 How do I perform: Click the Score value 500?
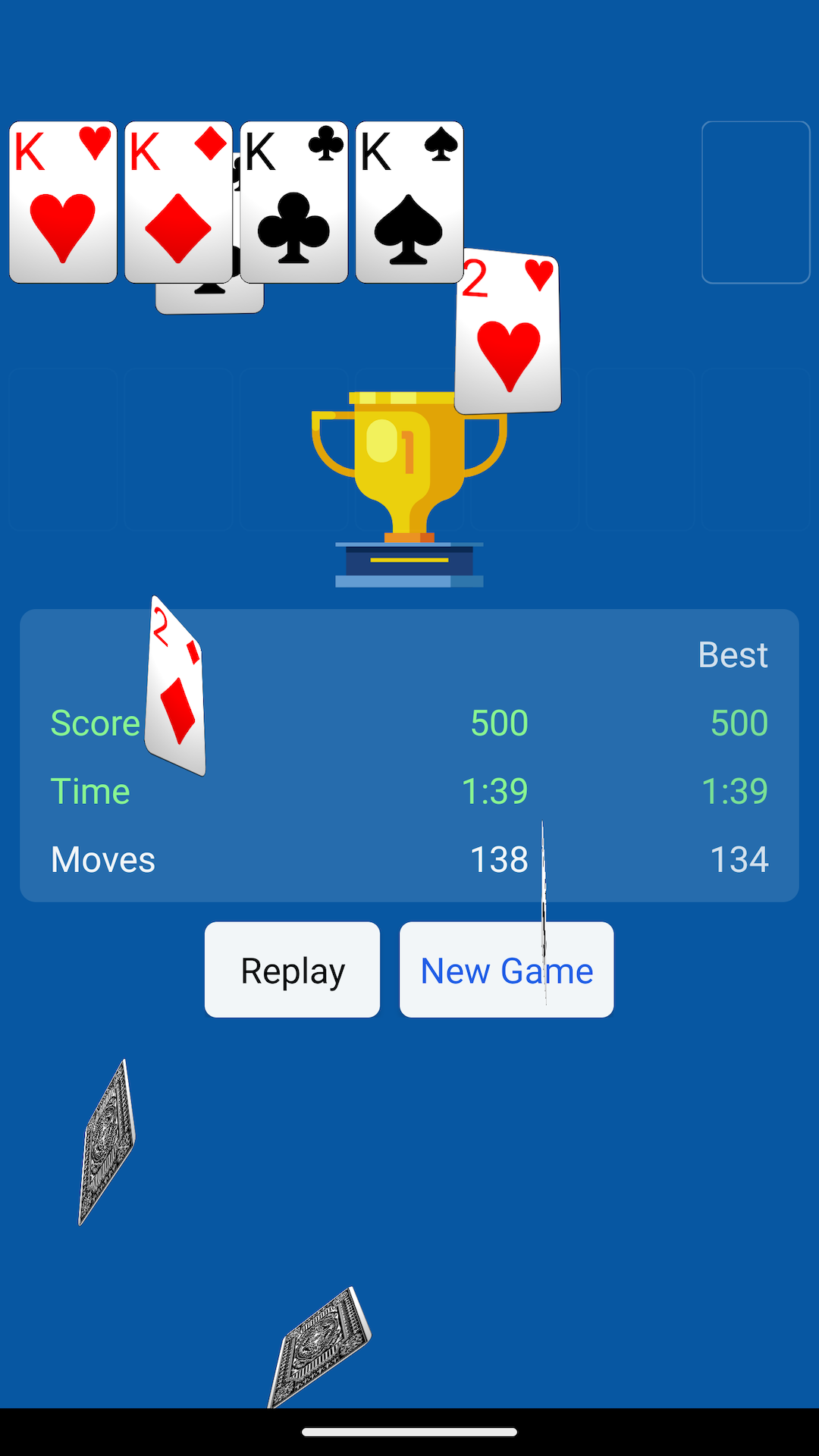point(500,722)
